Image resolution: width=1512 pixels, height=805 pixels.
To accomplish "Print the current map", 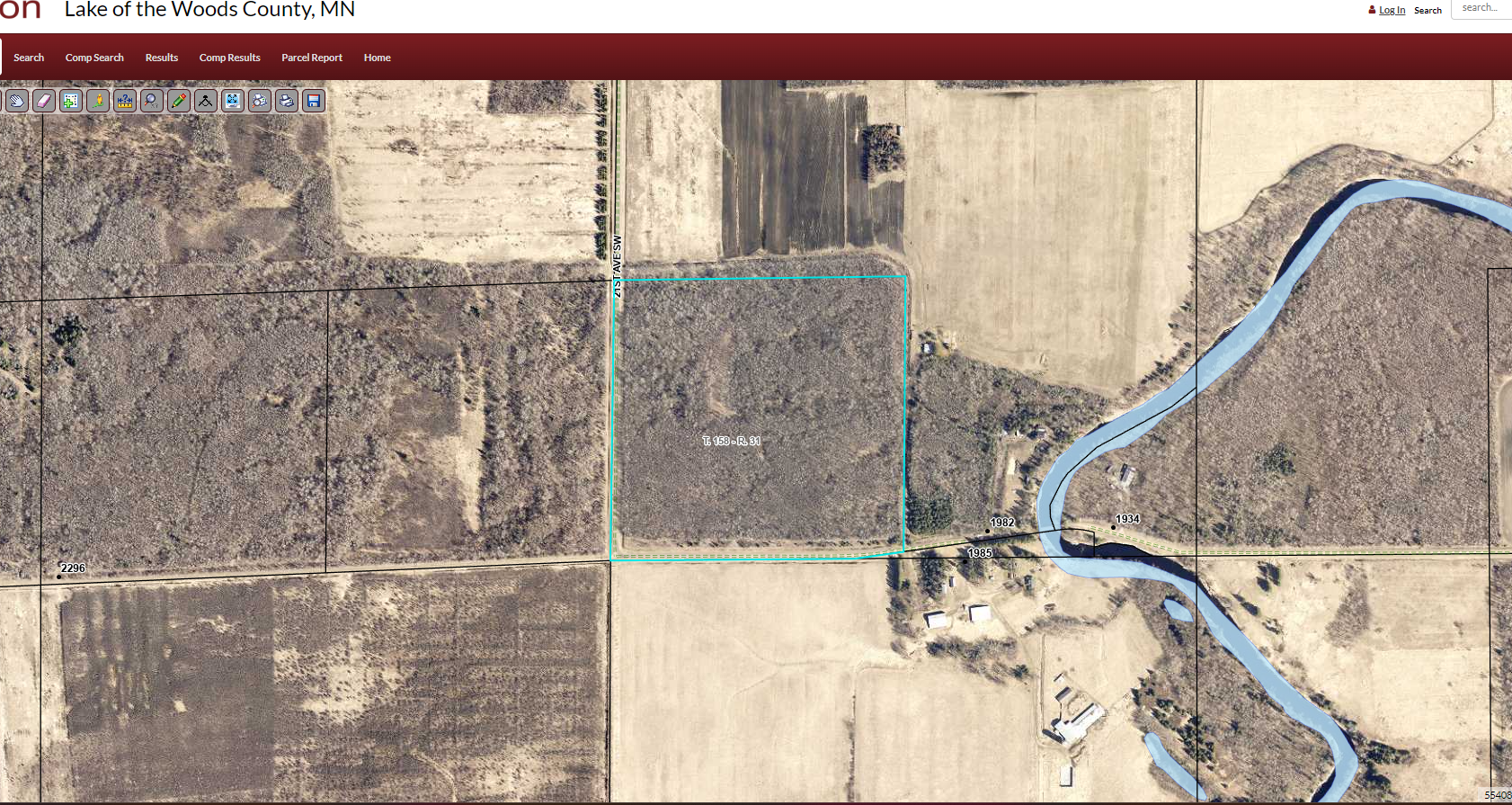I will [x=287, y=101].
